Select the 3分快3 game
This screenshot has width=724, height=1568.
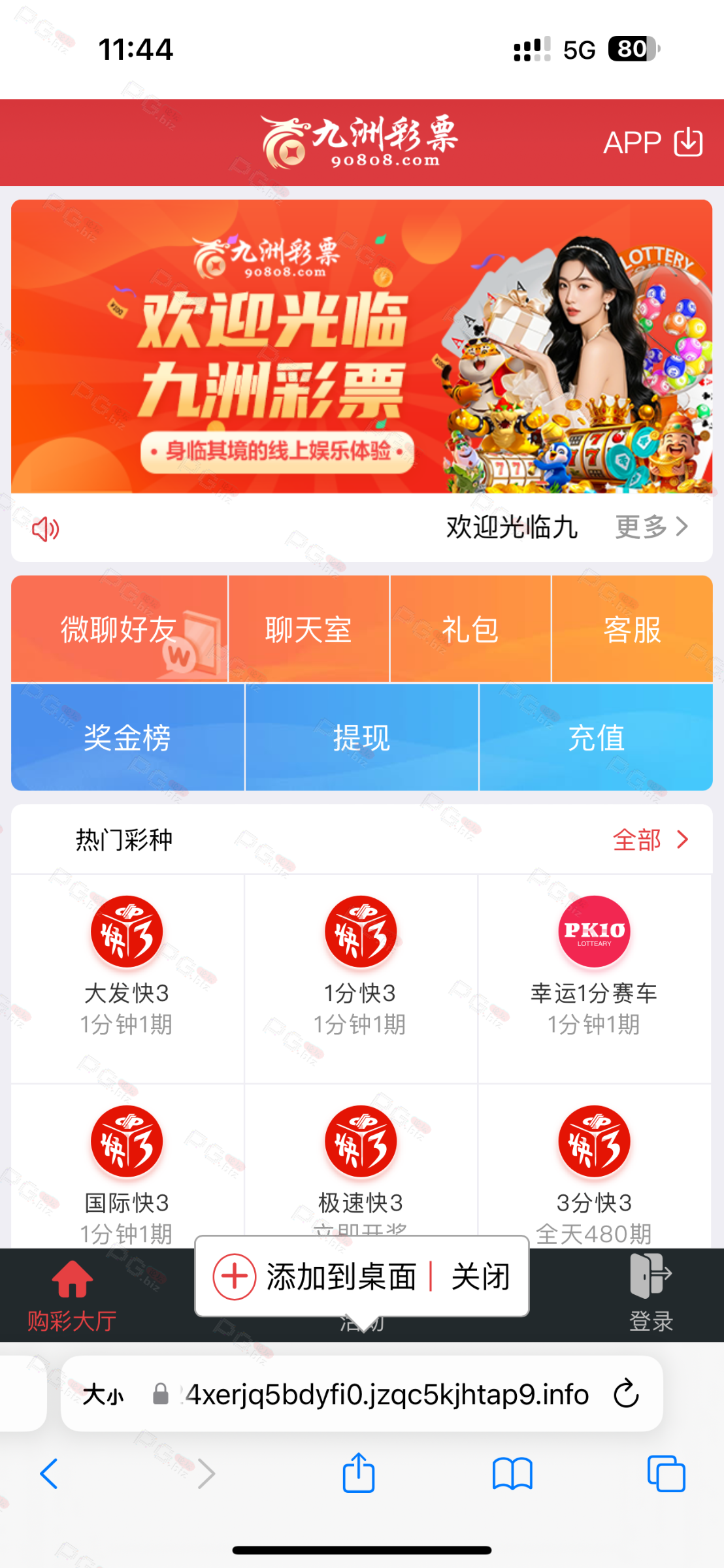tap(594, 1169)
